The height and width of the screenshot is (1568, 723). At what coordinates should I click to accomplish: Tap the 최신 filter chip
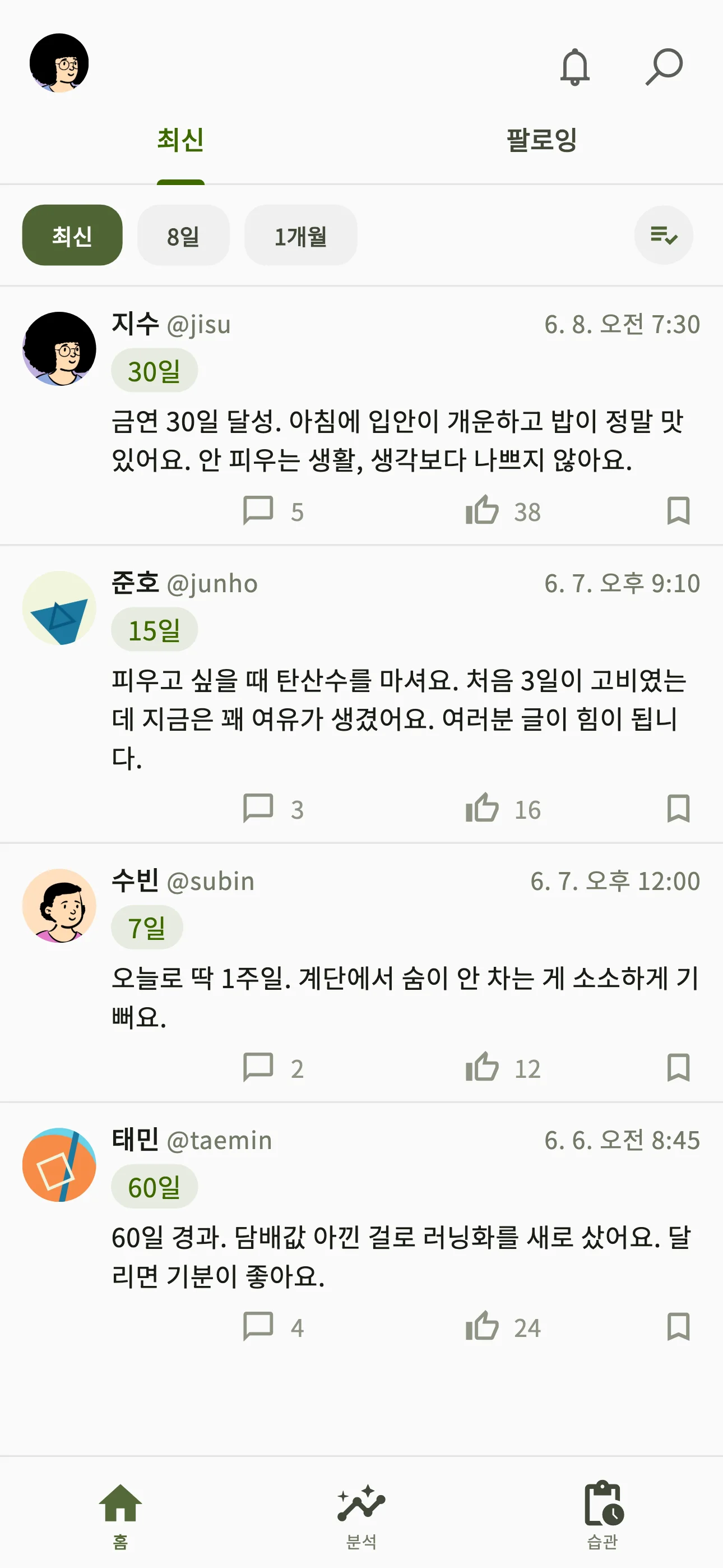pyautogui.click(x=72, y=236)
